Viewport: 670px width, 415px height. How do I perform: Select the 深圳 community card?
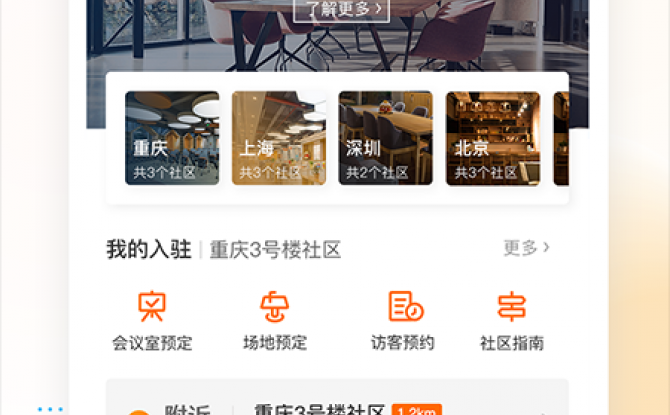coord(385,138)
